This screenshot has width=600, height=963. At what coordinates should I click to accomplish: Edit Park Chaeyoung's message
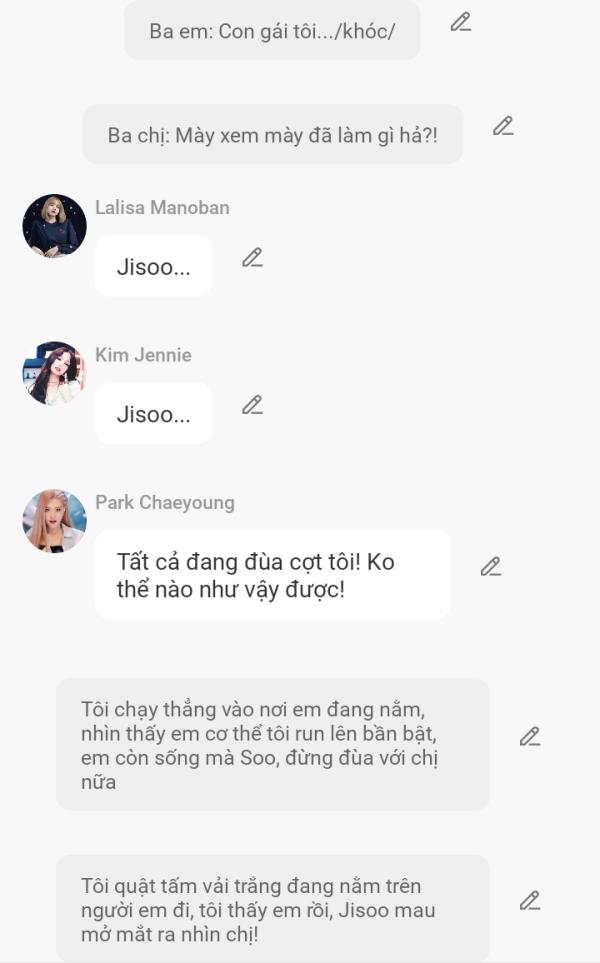[x=491, y=566]
